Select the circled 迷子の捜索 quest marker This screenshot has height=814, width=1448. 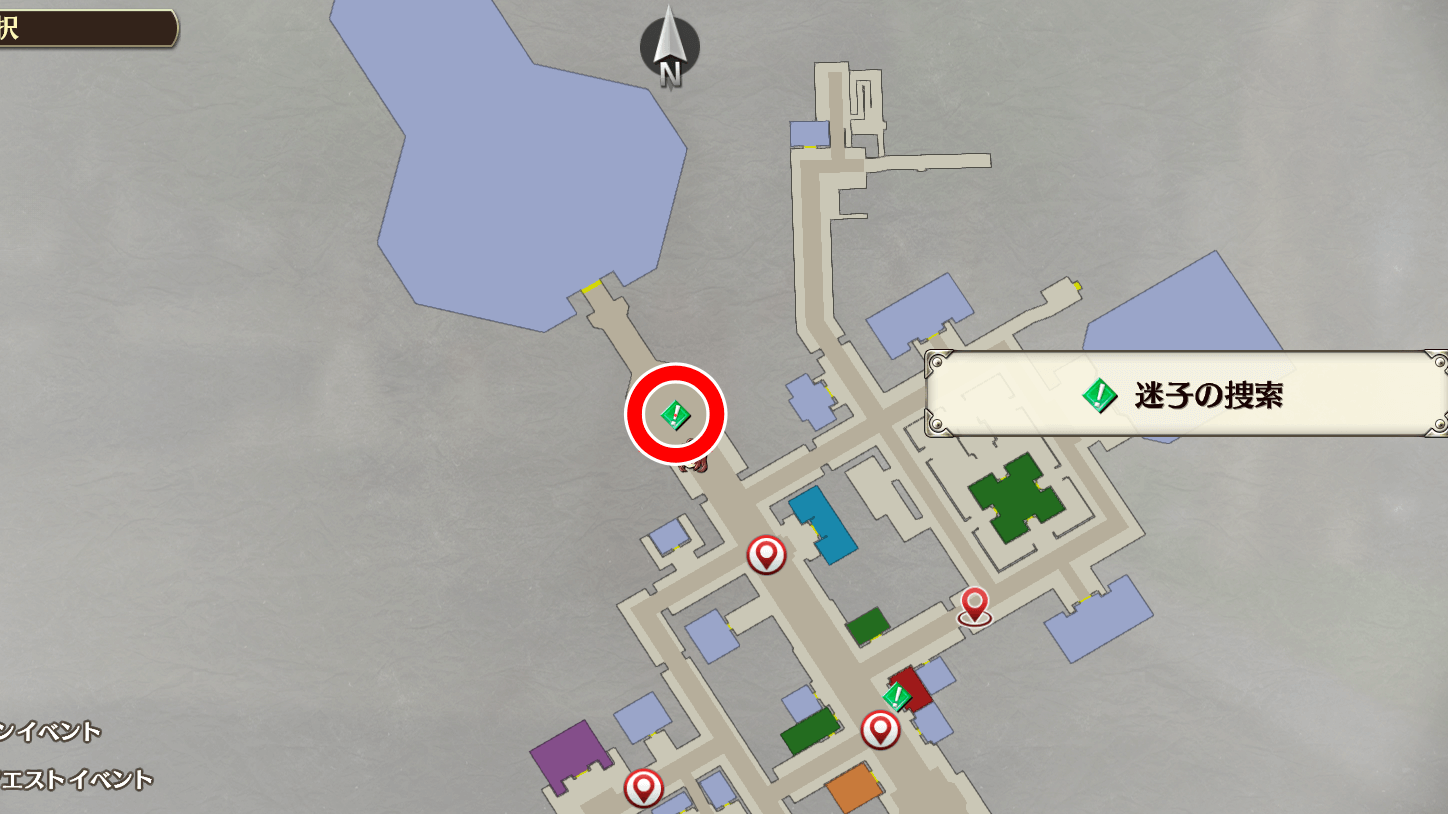(675, 413)
